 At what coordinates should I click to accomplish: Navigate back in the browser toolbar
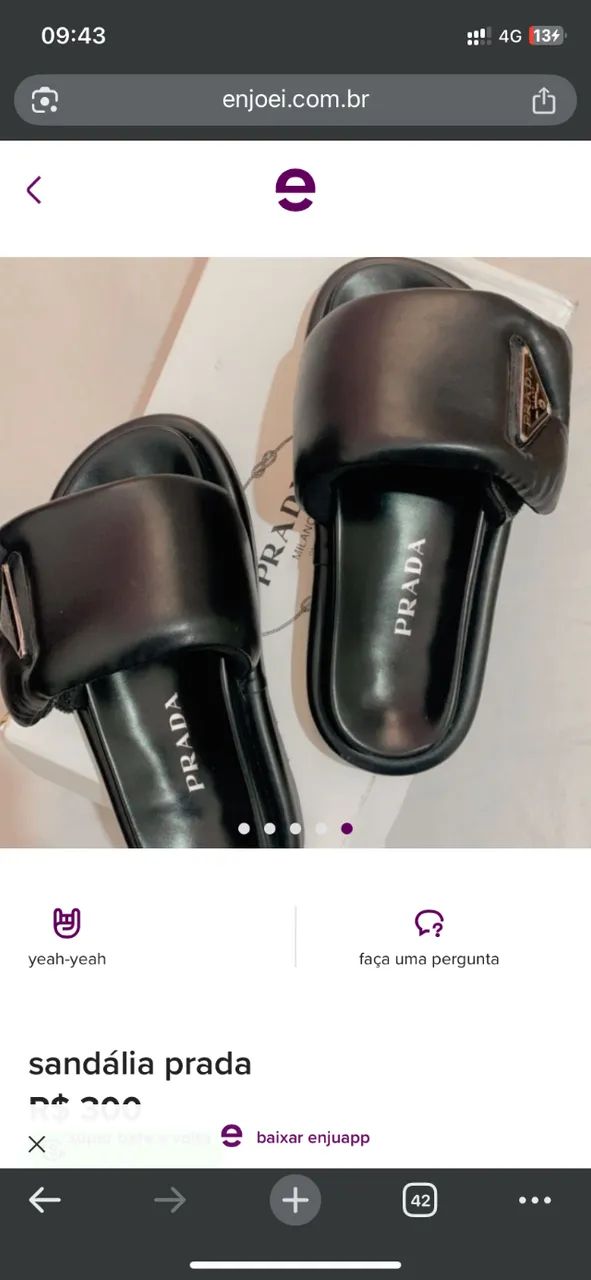[x=44, y=1200]
